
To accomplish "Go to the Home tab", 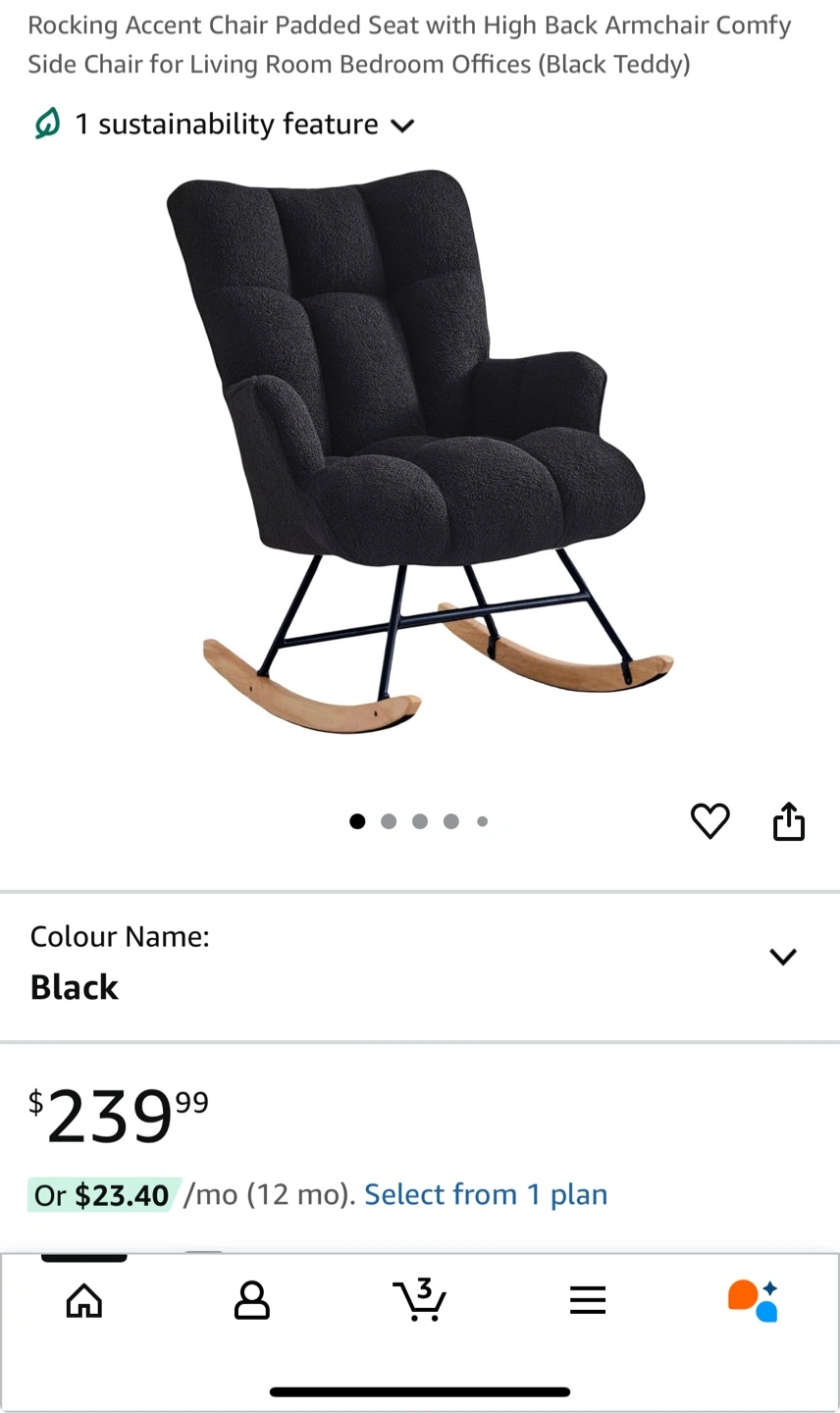I will tap(84, 1301).
